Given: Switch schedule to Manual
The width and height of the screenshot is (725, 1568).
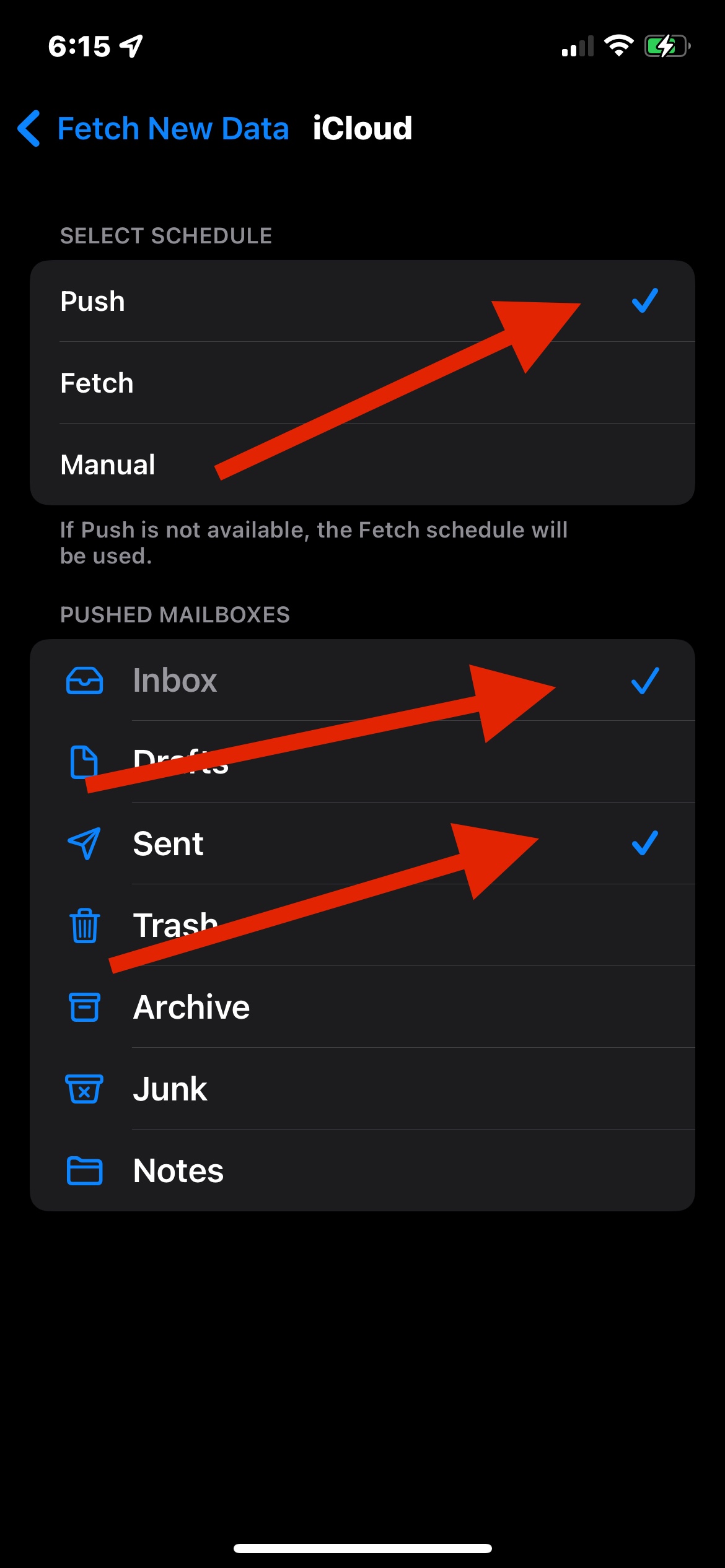Looking at the screenshot, I should (x=362, y=464).
